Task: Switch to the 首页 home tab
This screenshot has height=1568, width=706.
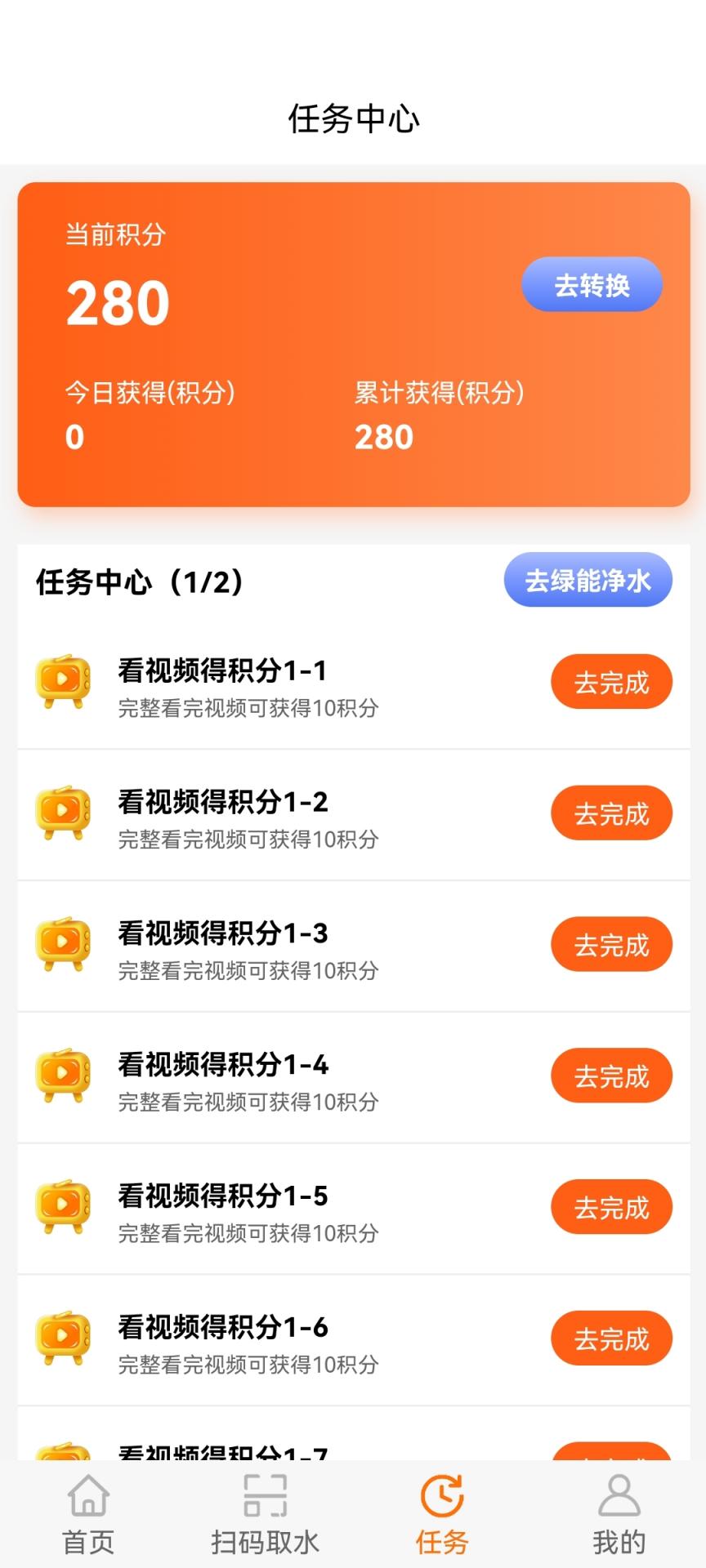Action: tap(88, 1514)
